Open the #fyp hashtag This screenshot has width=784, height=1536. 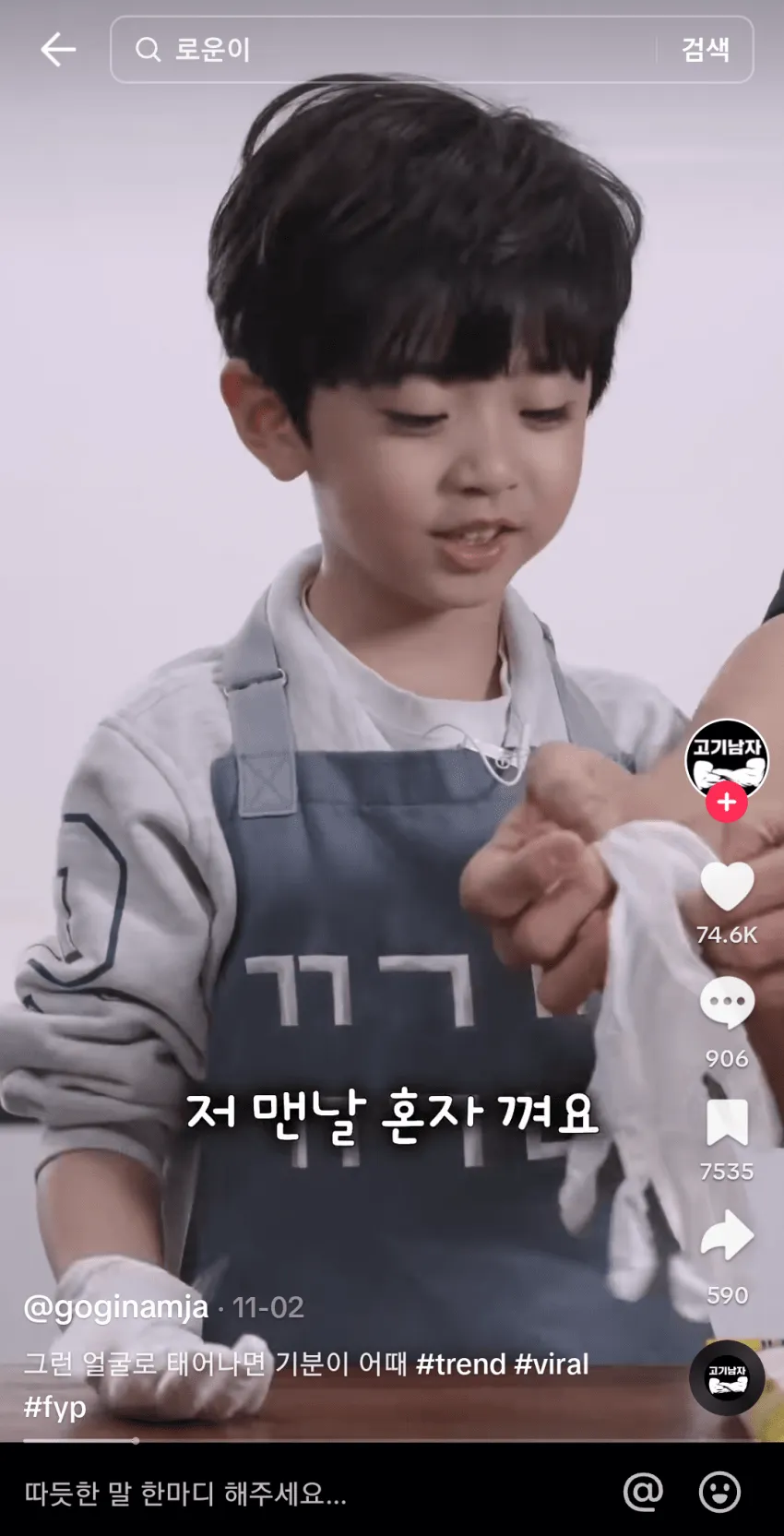pyautogui.click(x=54, y=1407)
